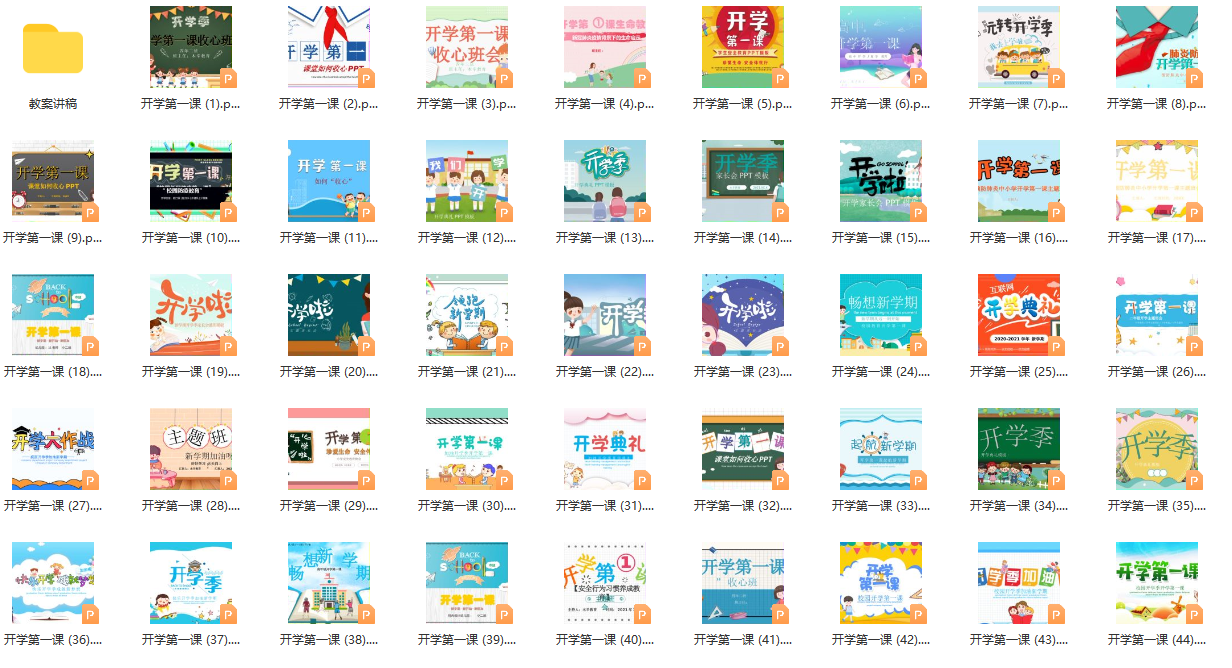Screen dimensions: 1232x668
Task: Select file 开学第一课 (40)
Action: pyautogui.click(x=605, y=583)
